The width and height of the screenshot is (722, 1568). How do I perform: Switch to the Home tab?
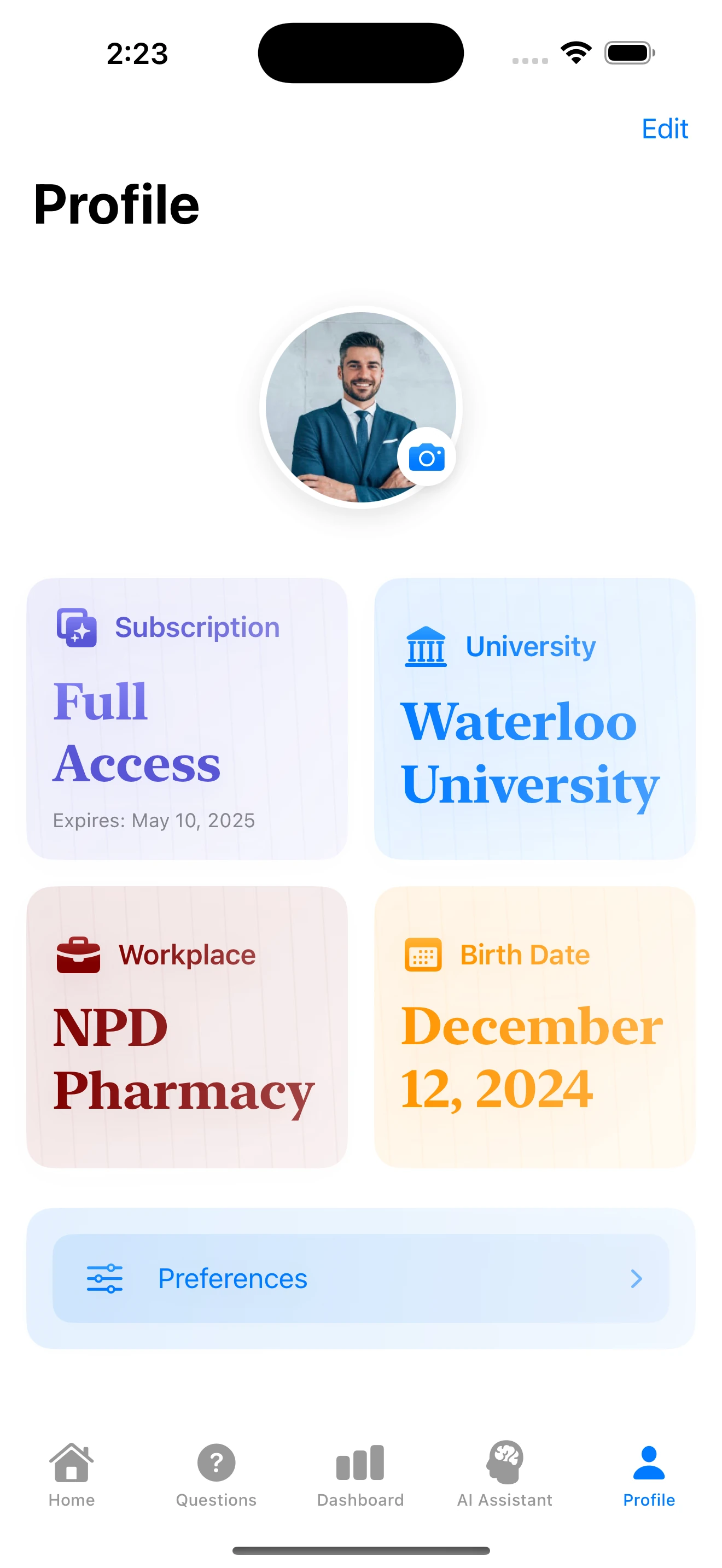pos(72,1473)
